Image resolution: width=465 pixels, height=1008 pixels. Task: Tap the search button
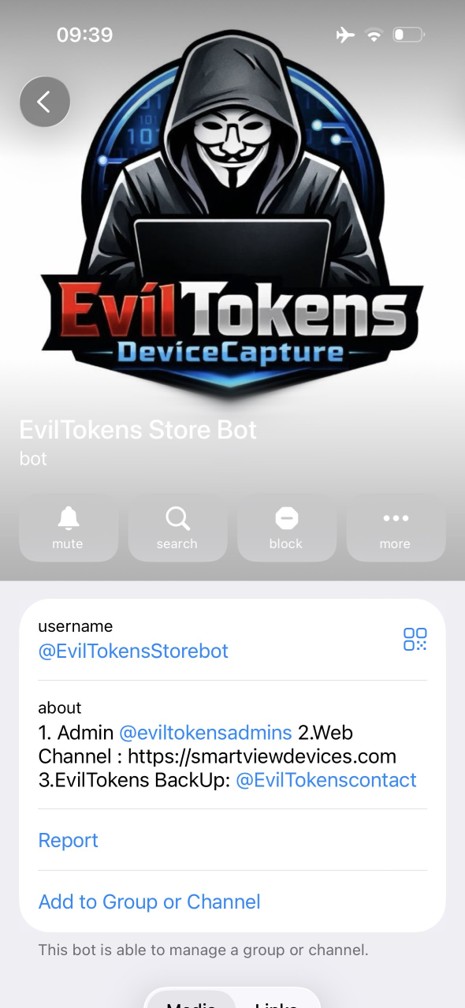(177, 528)
